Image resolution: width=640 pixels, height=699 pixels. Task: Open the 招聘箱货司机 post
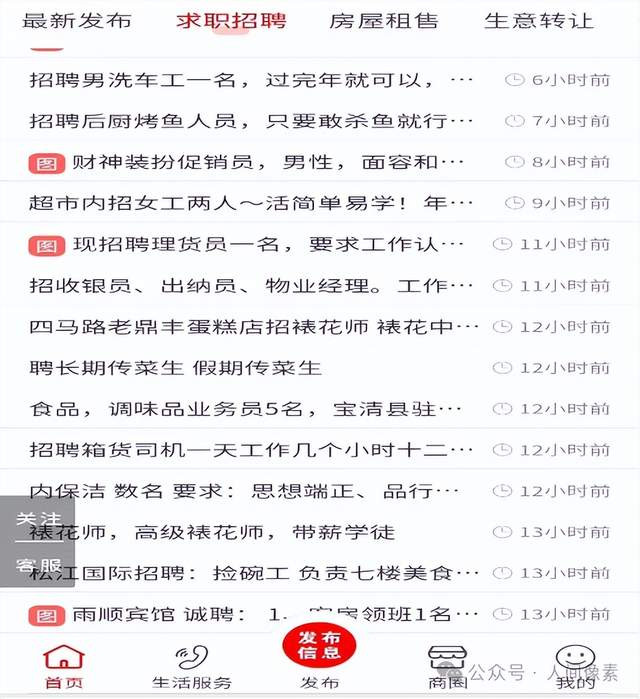coord(250,450)
